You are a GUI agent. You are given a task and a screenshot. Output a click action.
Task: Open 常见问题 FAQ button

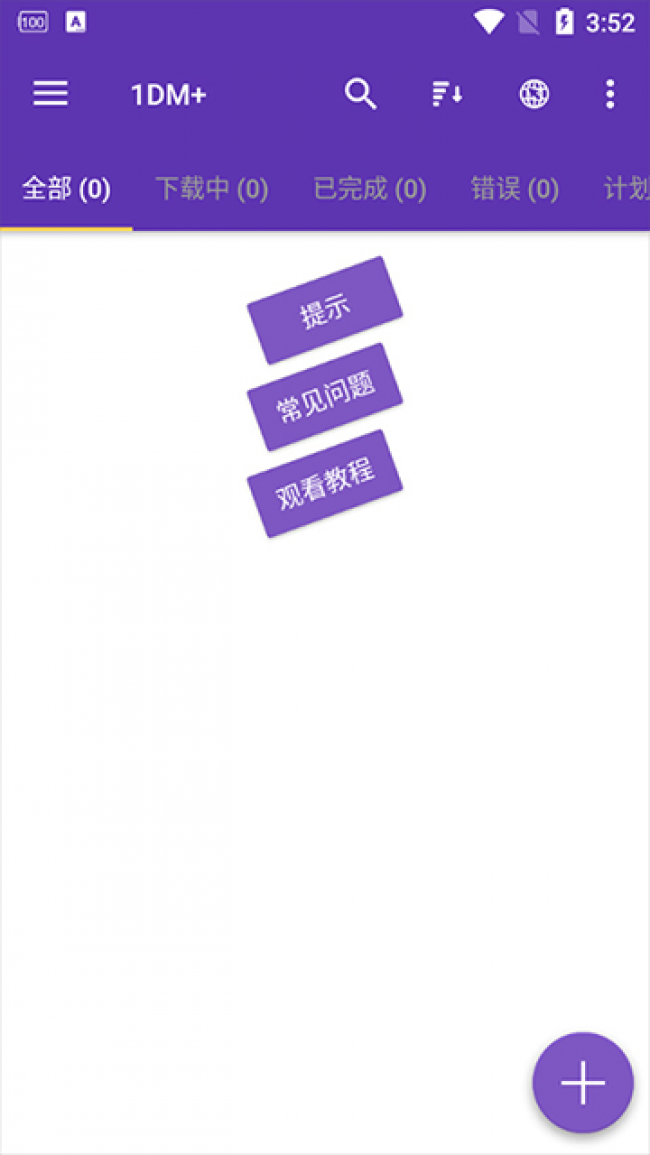point(325,397)
